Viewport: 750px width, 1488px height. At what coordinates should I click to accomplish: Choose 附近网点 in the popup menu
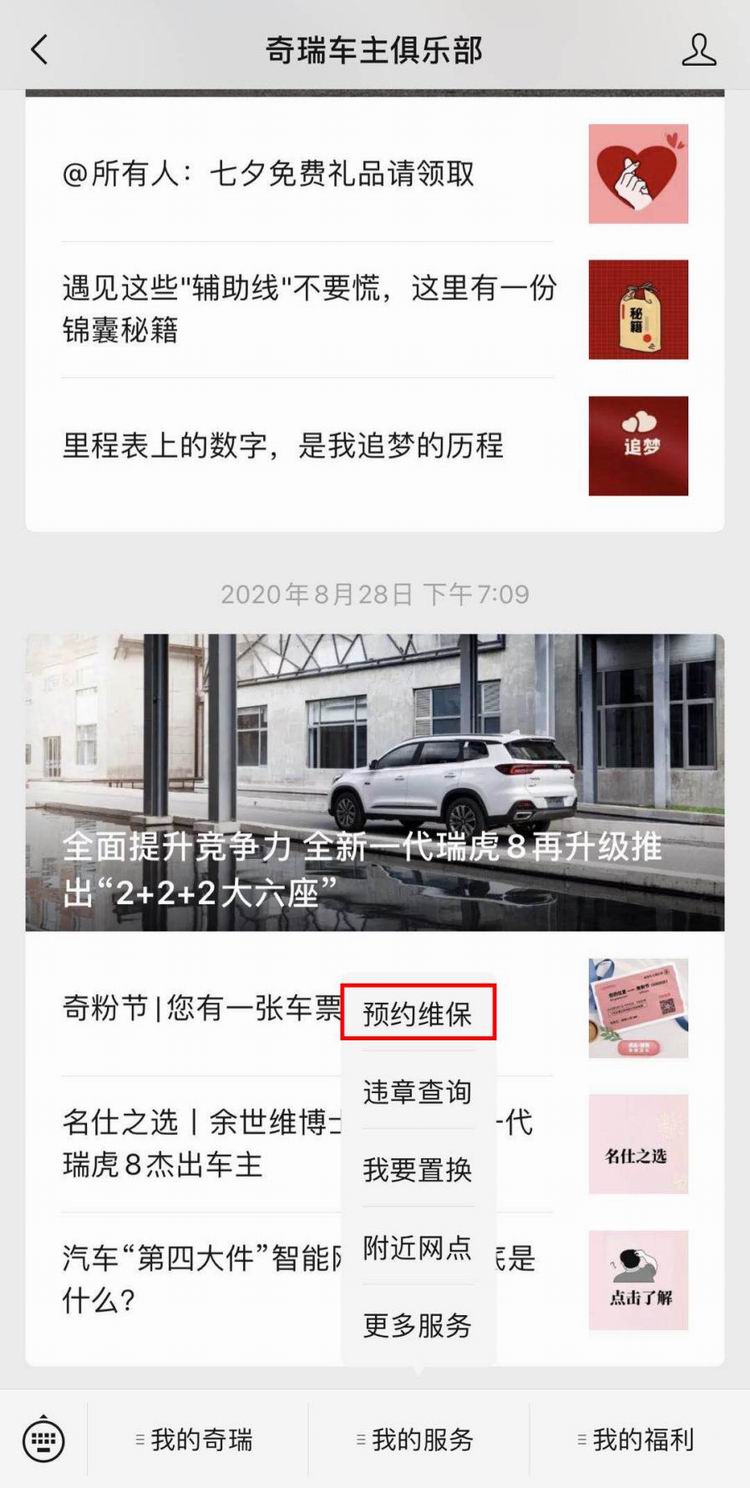pos(417,1247)
